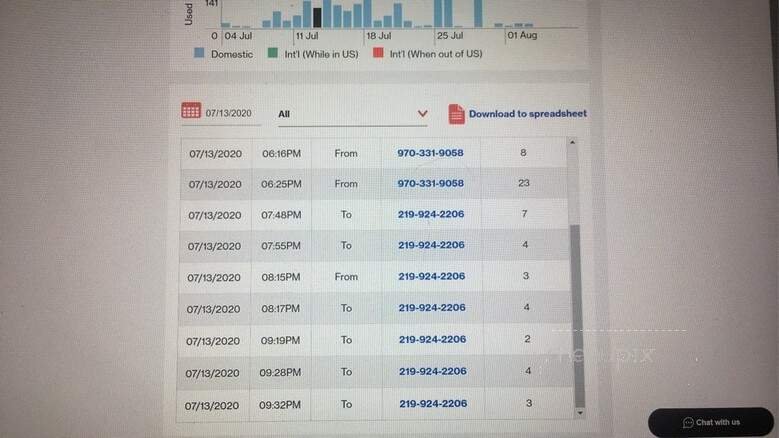779x438 pixels.
Task: Open the 09:19PM call number 219-924-2206
Action: (432, 340)
